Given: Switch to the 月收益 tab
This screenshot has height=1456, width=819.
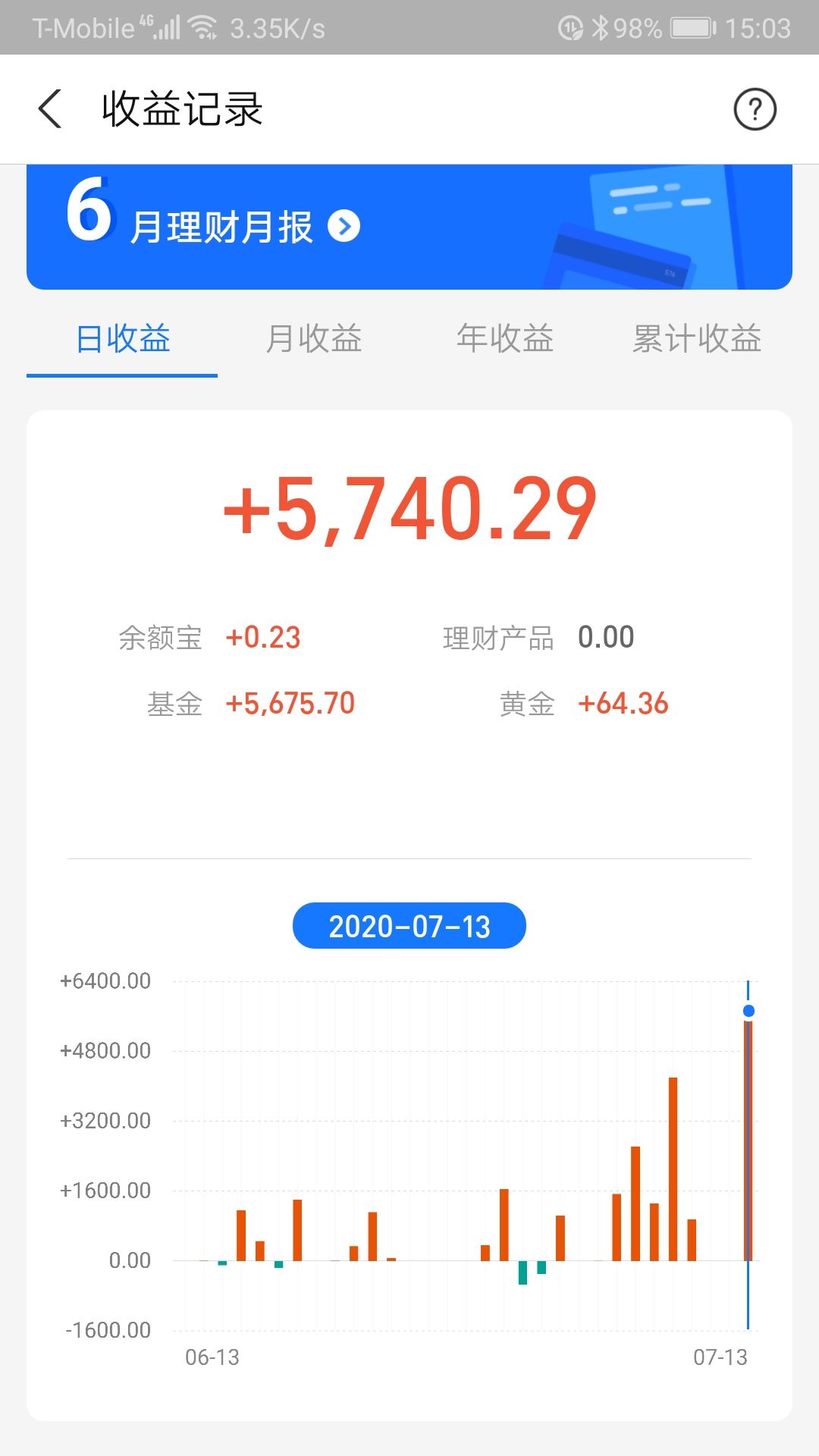Looking at the screenshot, I should (314, 338).
